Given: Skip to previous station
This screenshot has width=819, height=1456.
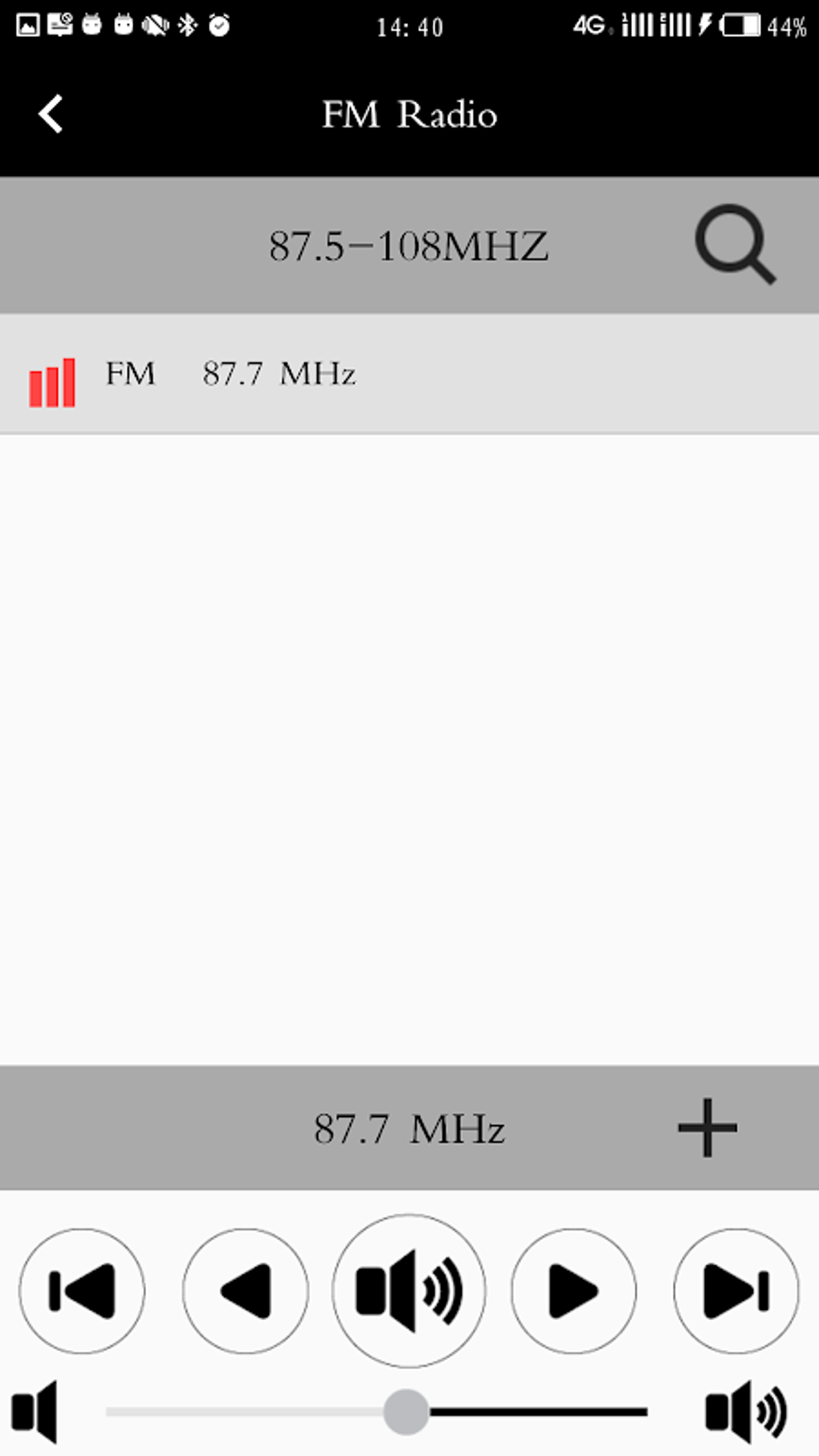Looking at the screenshot, I should (x=82, y=1291).
